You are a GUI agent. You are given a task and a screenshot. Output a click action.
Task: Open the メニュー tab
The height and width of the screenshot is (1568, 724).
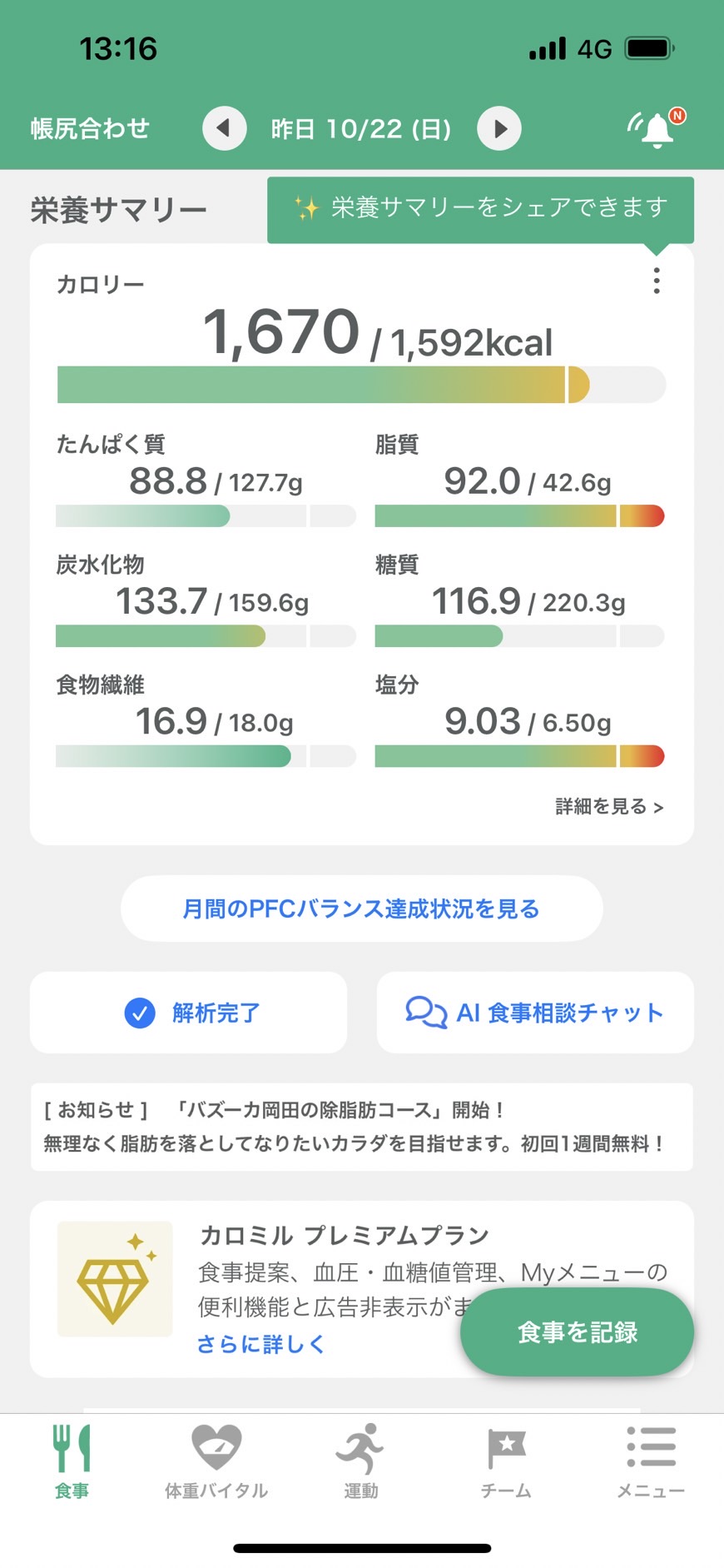pos(651,1461)
